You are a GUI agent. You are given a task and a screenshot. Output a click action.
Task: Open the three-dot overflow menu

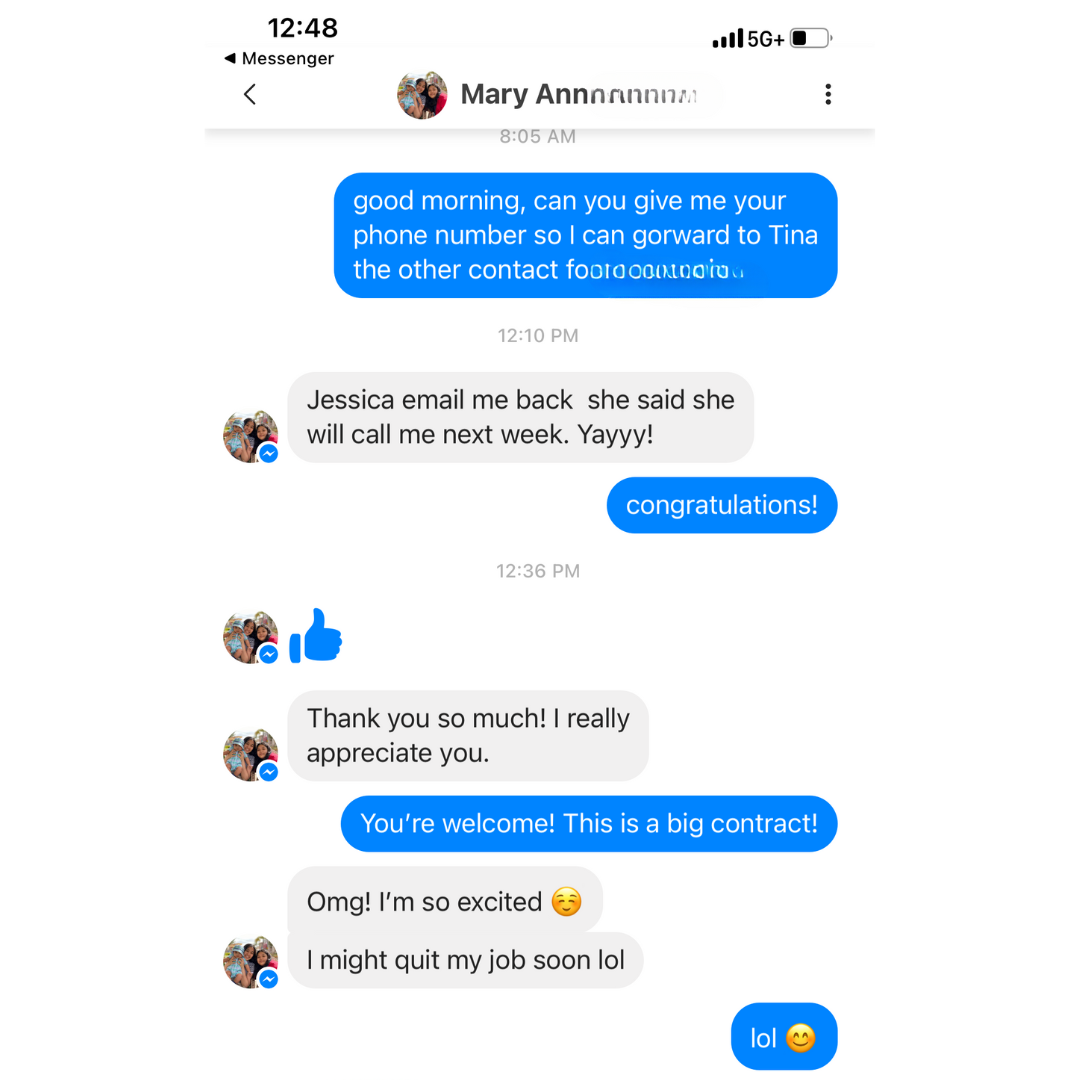coord(827,95)
